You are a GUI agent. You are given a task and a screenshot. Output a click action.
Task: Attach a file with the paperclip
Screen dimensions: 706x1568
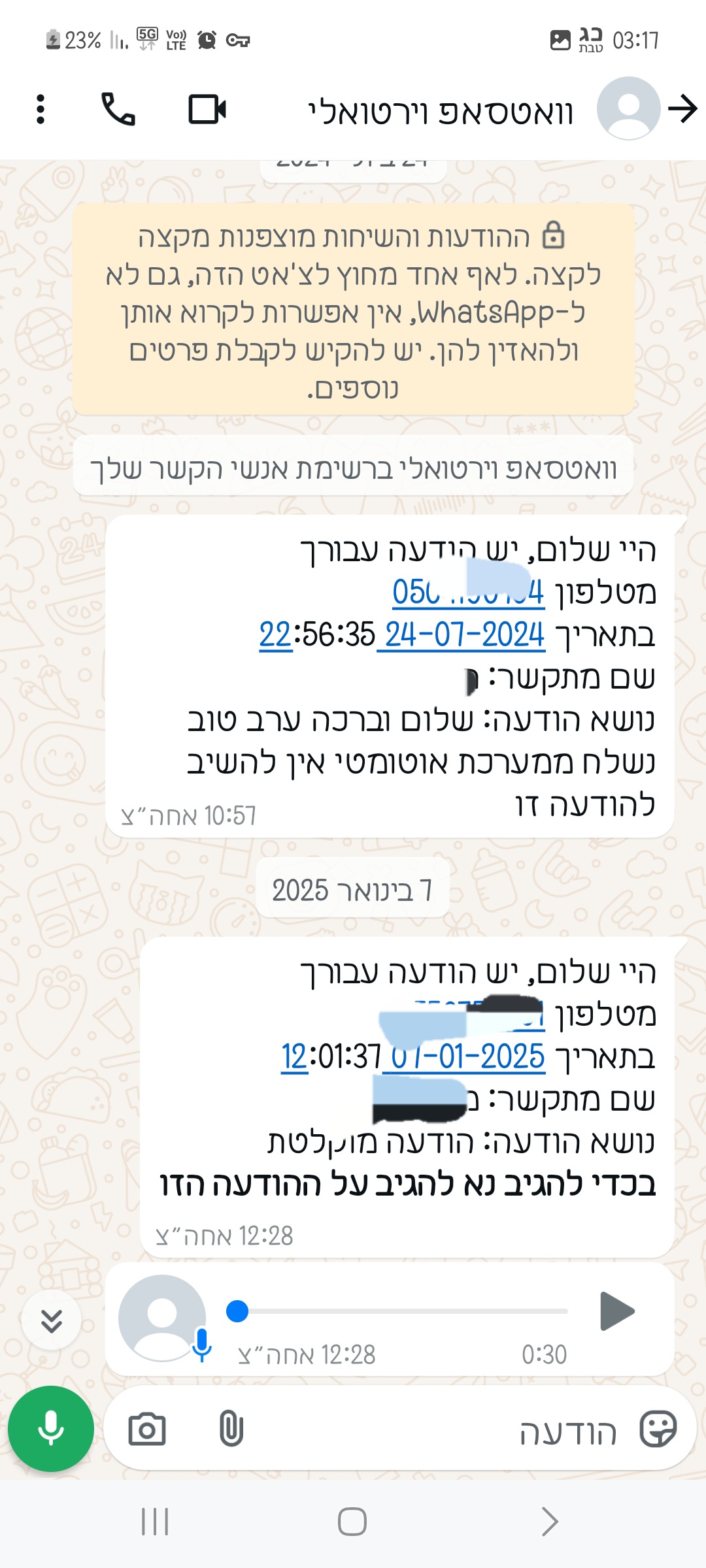(x=231, y=1429)
